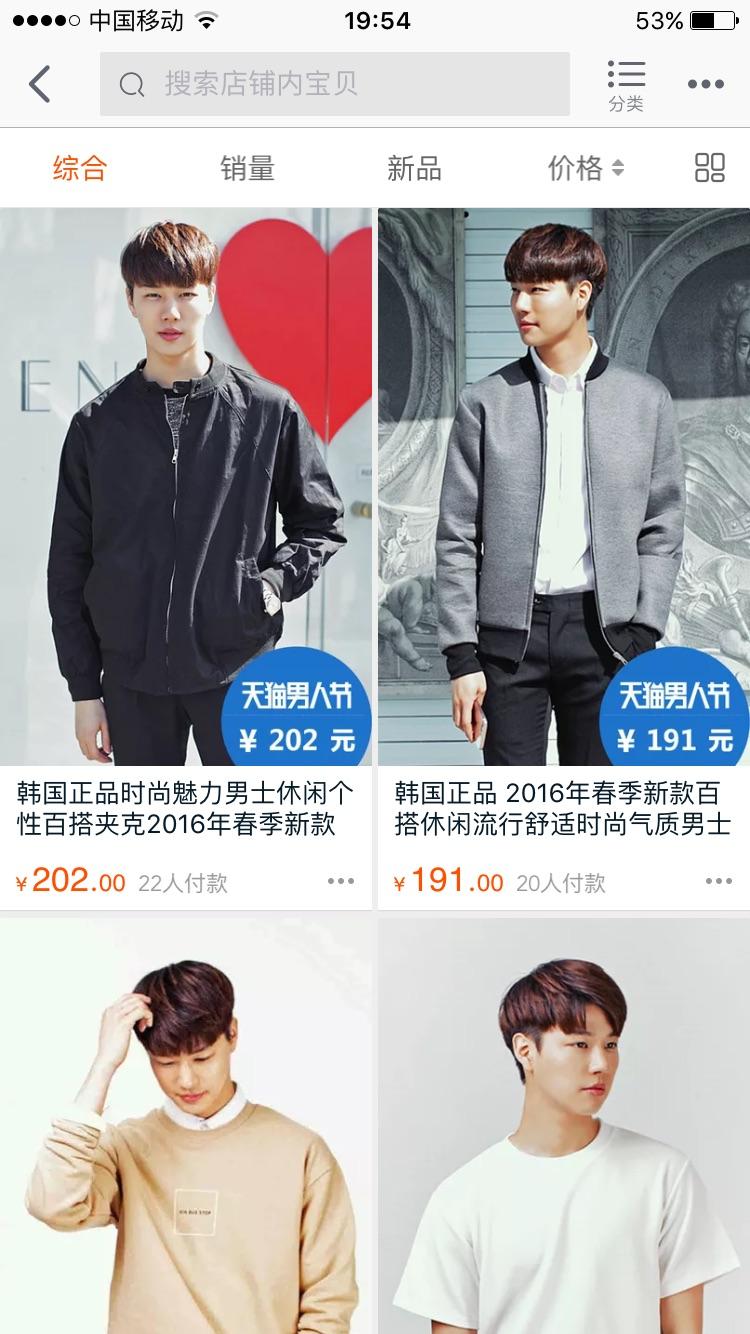This screenshot has width=750, height=1334.
Task: Switch to the 综合 sort tab
Action: (79, 168)
